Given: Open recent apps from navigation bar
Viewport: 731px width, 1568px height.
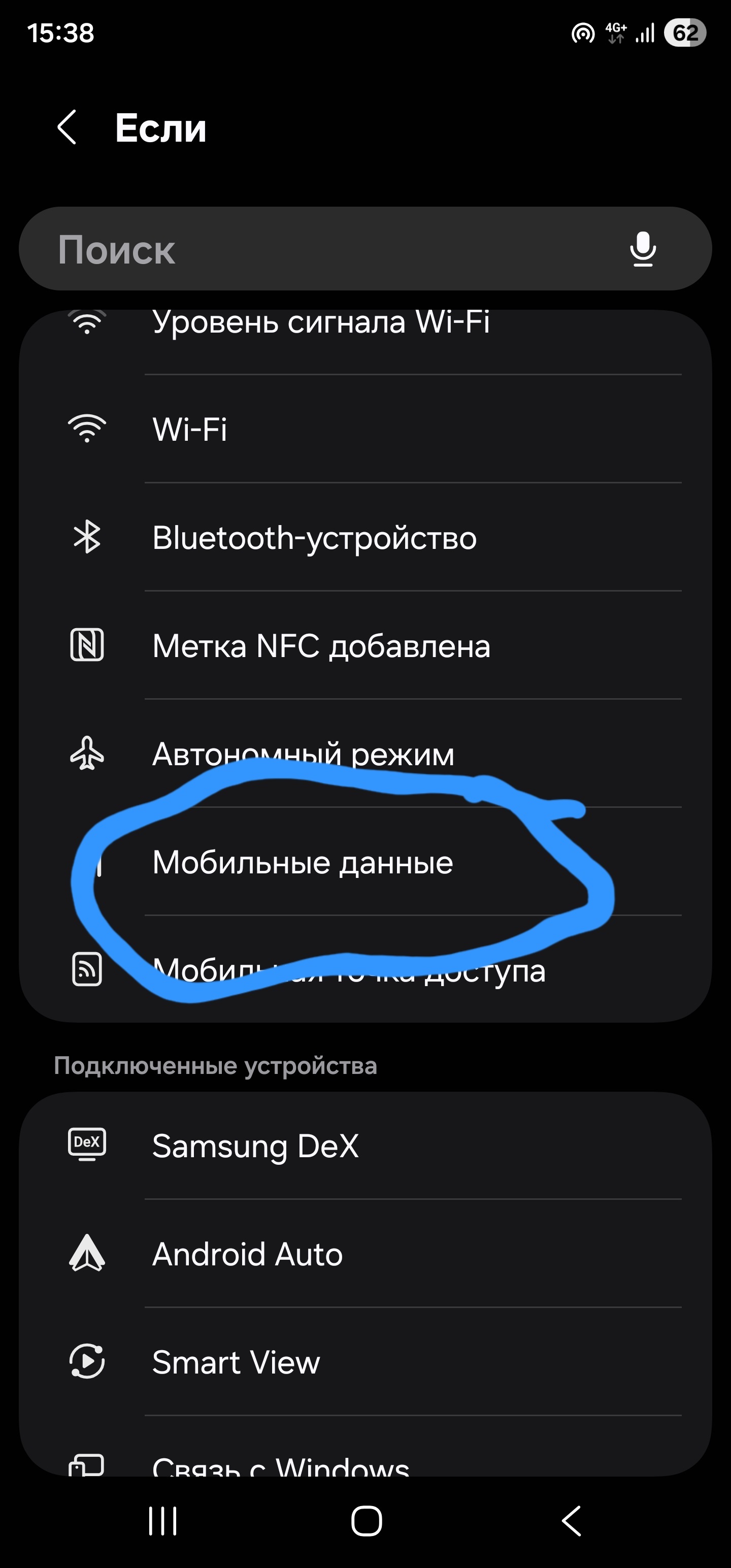Looking at the screenshot, I should pos(162,1521).
